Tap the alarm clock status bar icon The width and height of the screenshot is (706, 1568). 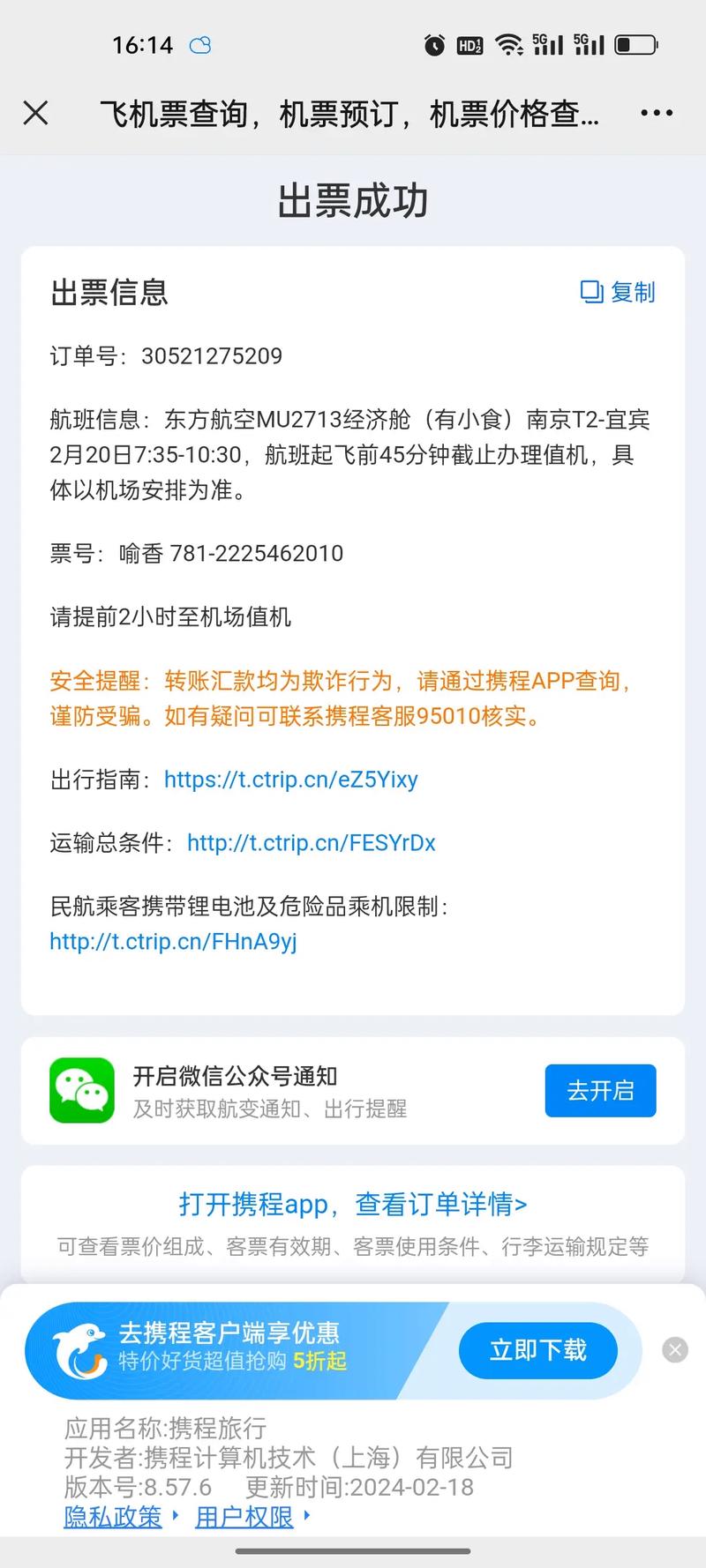[433, 44]
